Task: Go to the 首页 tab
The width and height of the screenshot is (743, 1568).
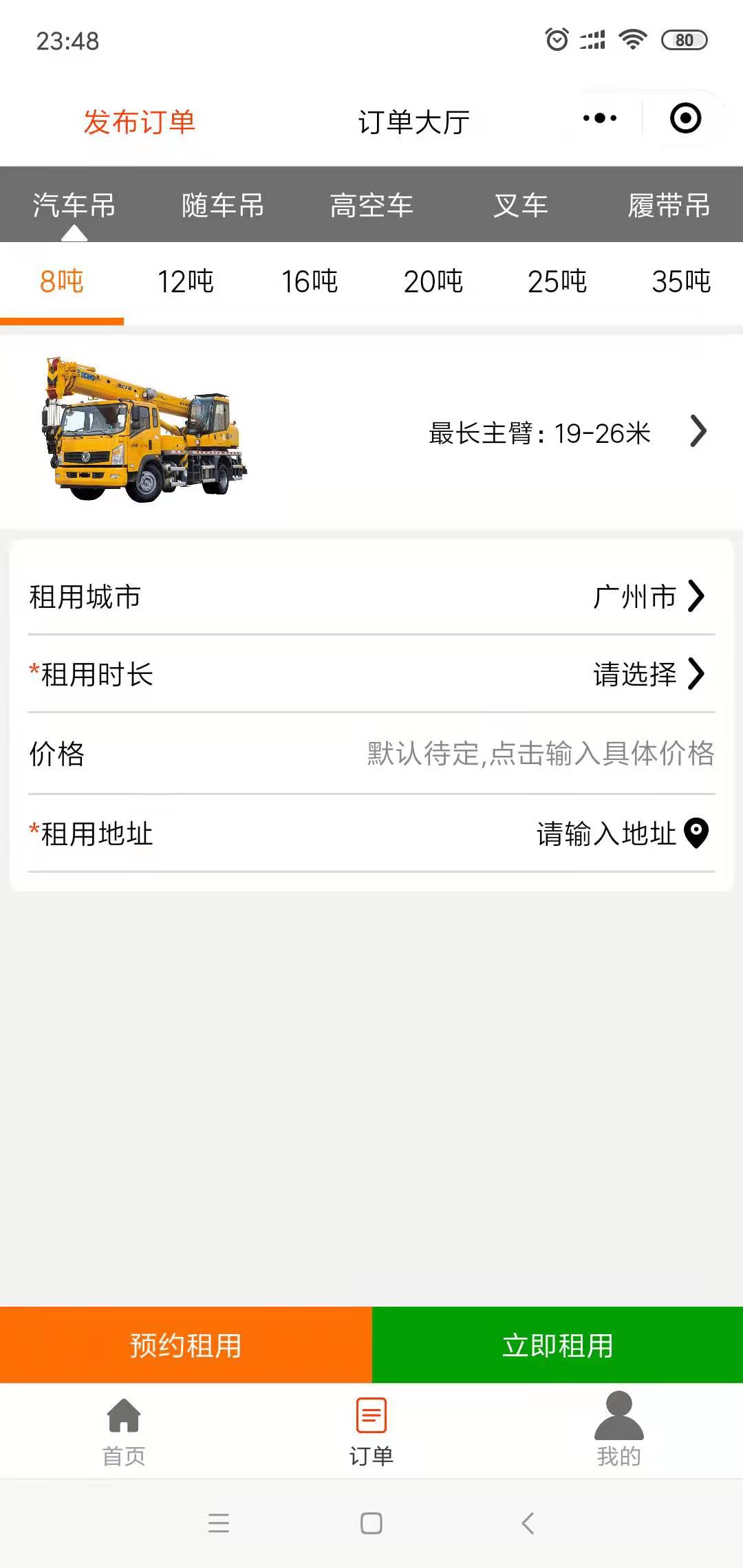Action: pos(124,1432)
